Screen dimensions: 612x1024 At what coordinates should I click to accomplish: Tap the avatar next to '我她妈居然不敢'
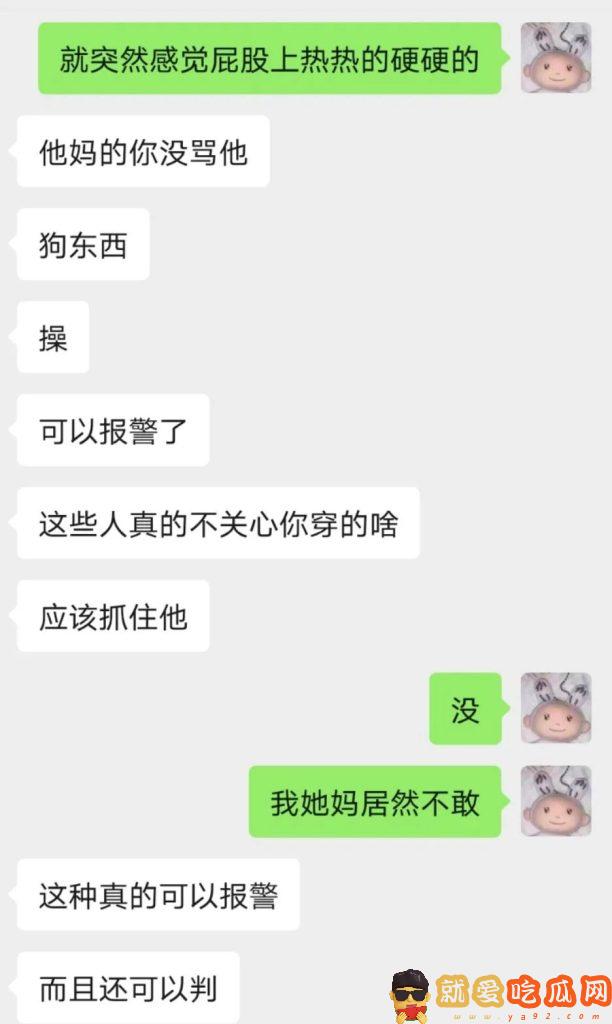[x=556, y=801]
